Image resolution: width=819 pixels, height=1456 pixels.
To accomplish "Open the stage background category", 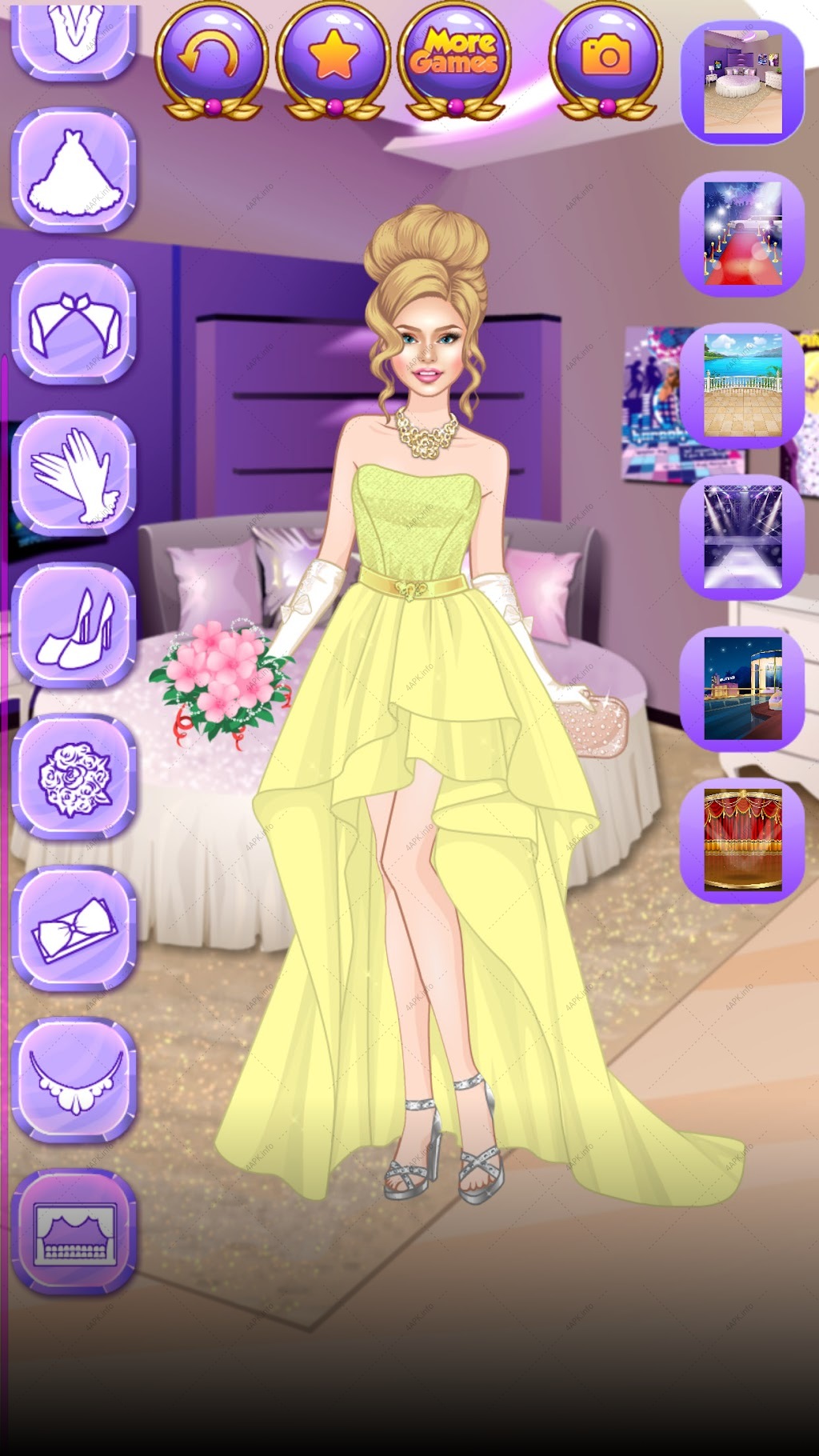I will click(x=74, y=1232).
